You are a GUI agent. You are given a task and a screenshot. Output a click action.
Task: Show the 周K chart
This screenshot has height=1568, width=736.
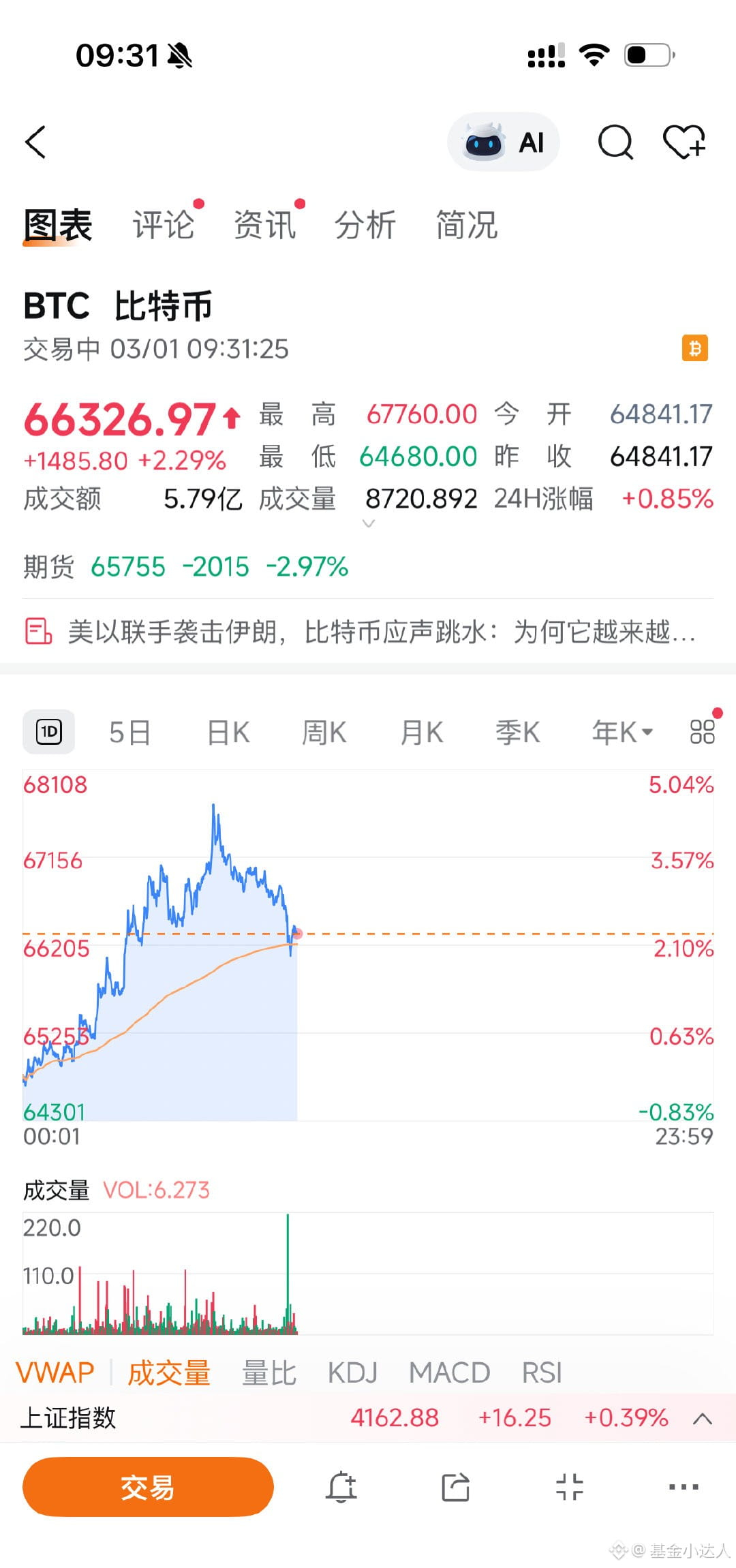point(324,733)
